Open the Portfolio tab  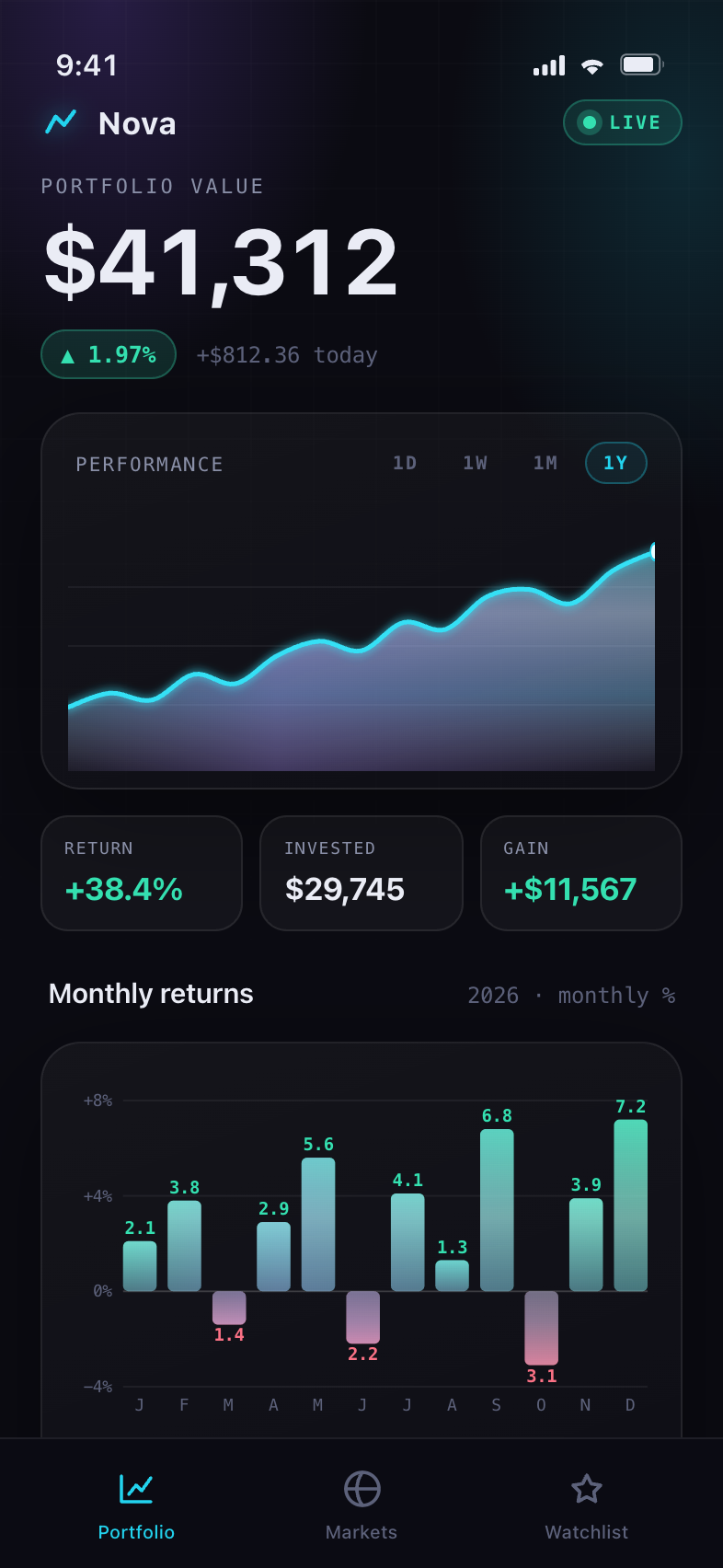click(136, 1505)
